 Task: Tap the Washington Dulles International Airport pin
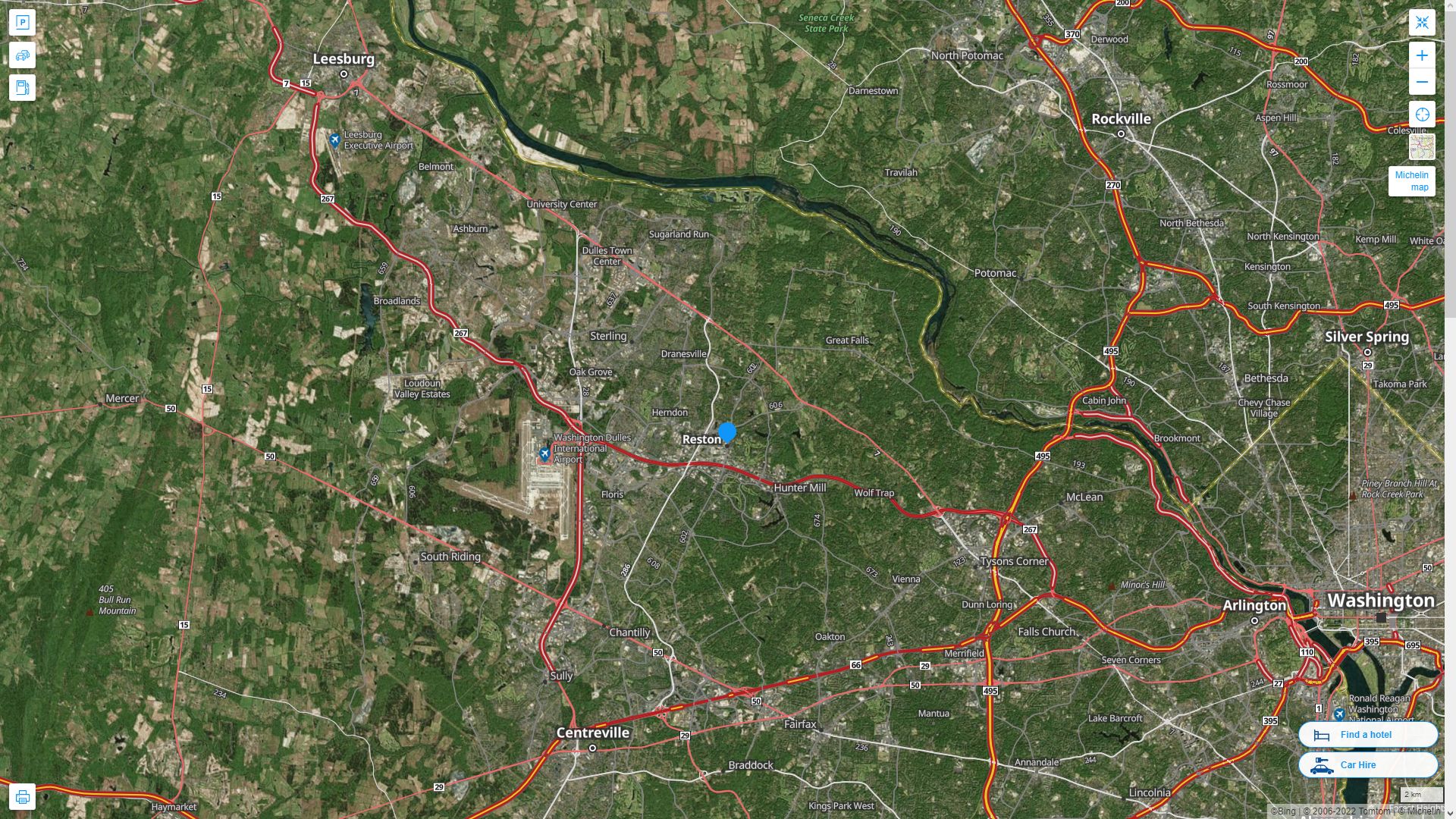click(544, 454)
